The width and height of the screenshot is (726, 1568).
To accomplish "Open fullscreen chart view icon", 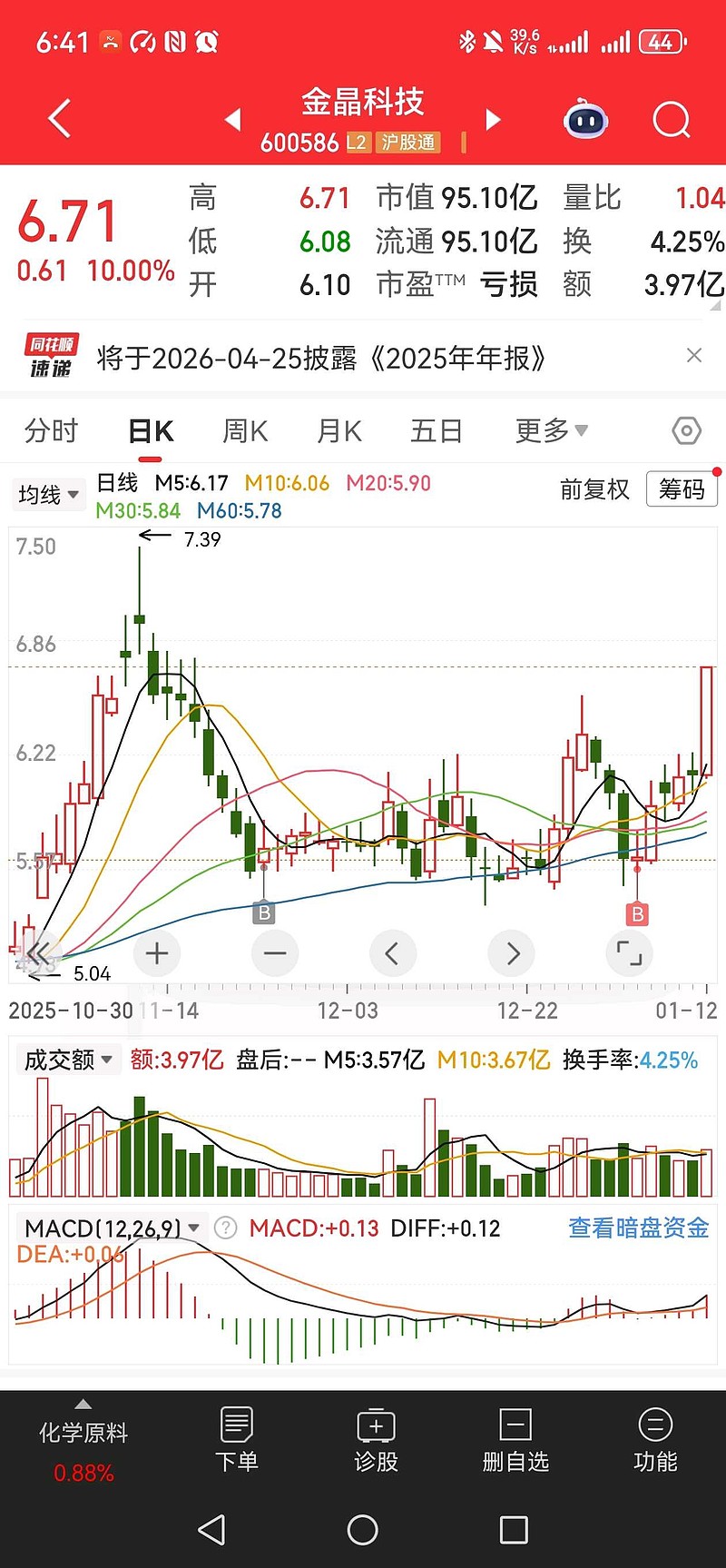I will click(x=629, y=953).
